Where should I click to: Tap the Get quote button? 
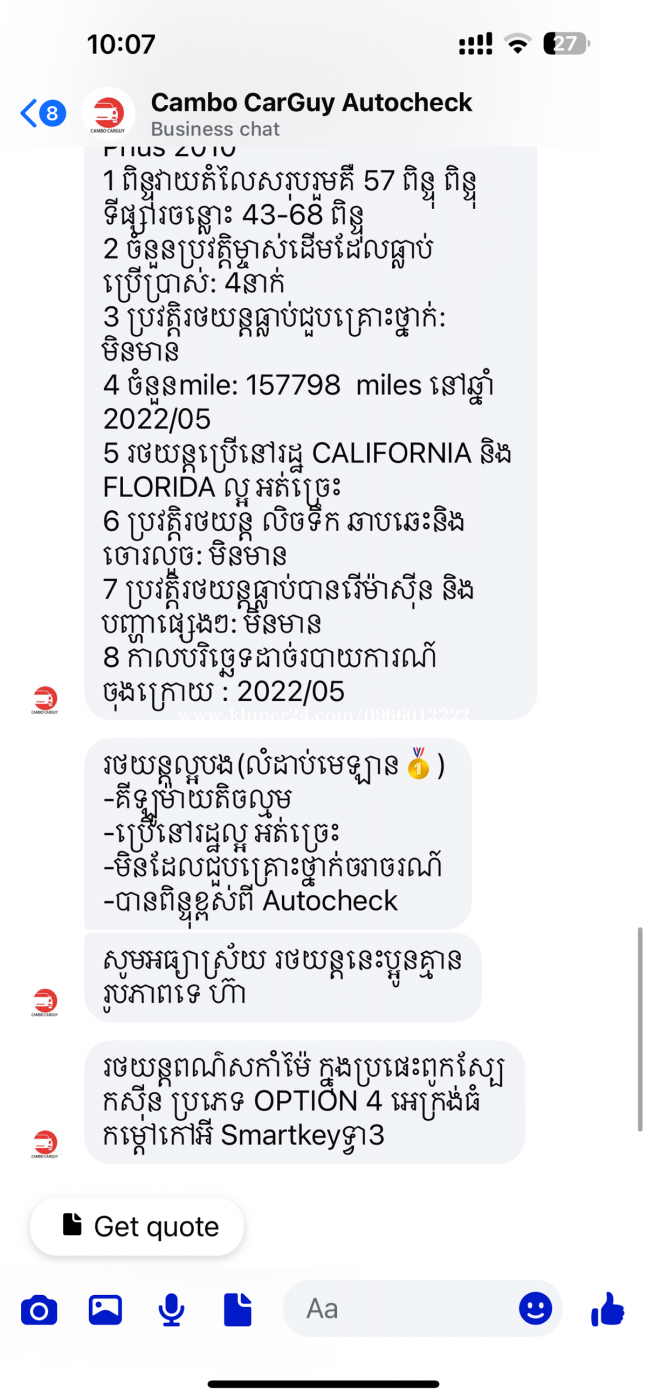[x=137, y=1226]
